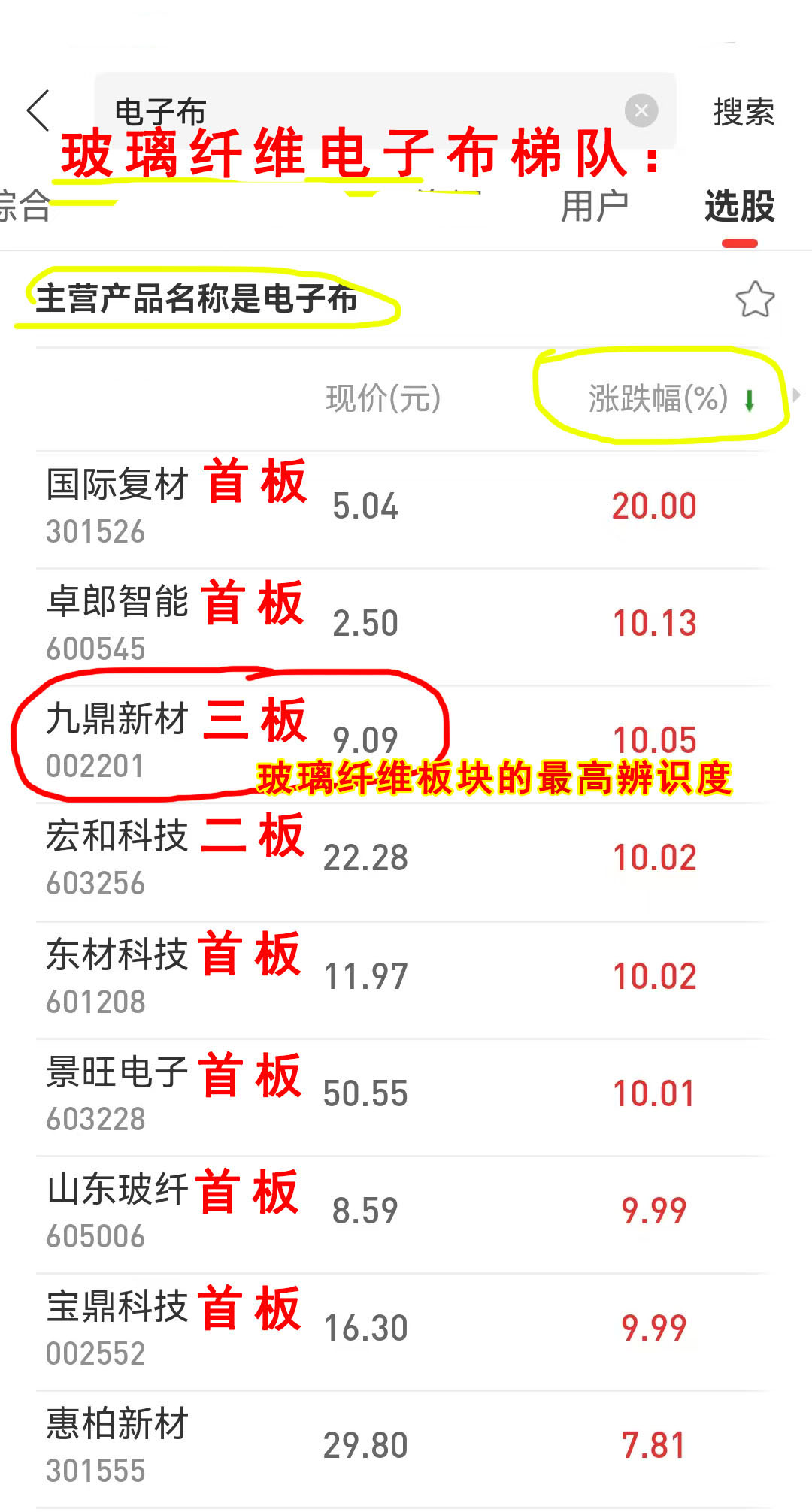The image size is (812, 1512).
Task: Open 东材科技 601208 stock
Action: click(118, 976)
